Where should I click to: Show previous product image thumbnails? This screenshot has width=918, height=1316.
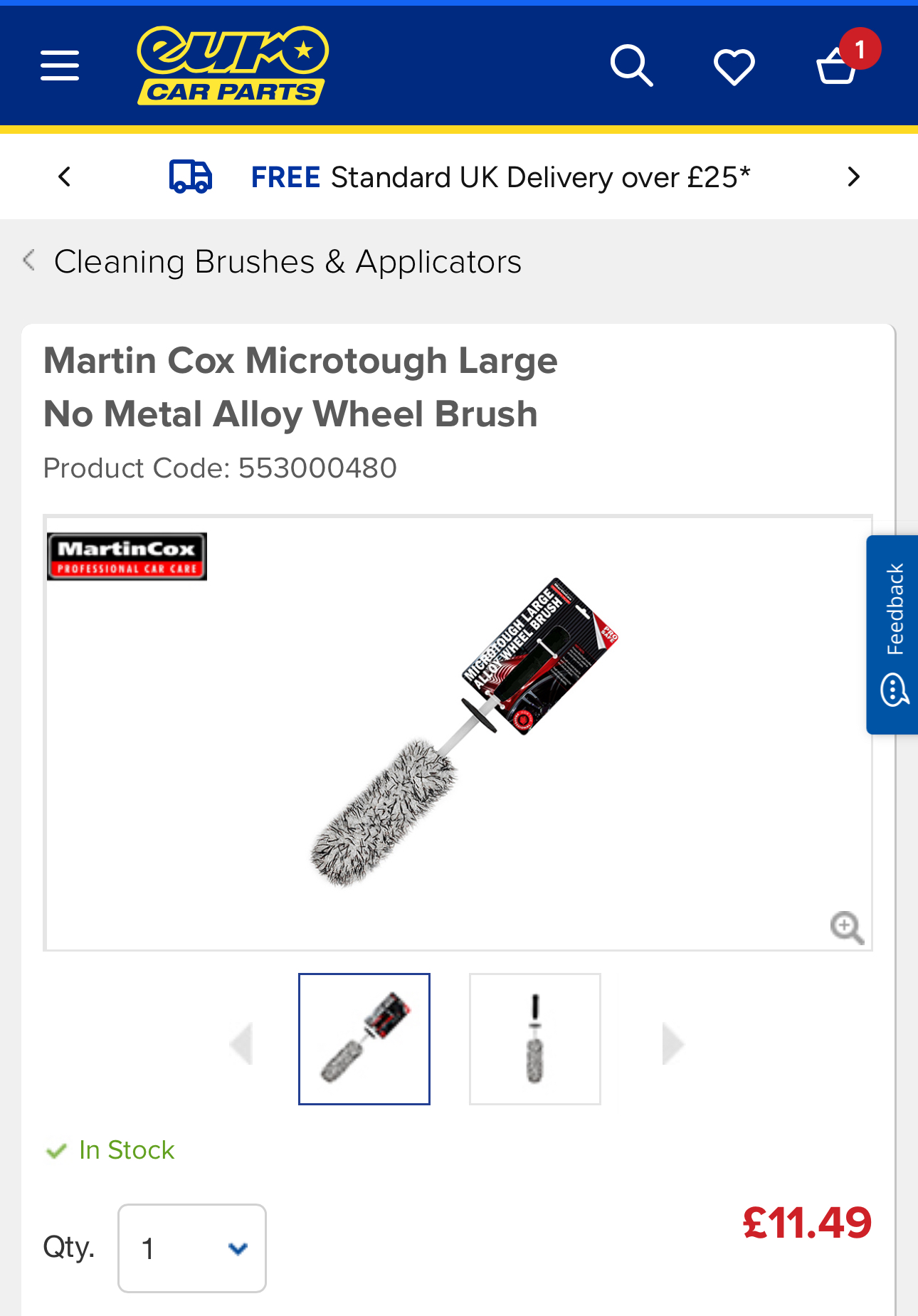tap(242, 1043)
